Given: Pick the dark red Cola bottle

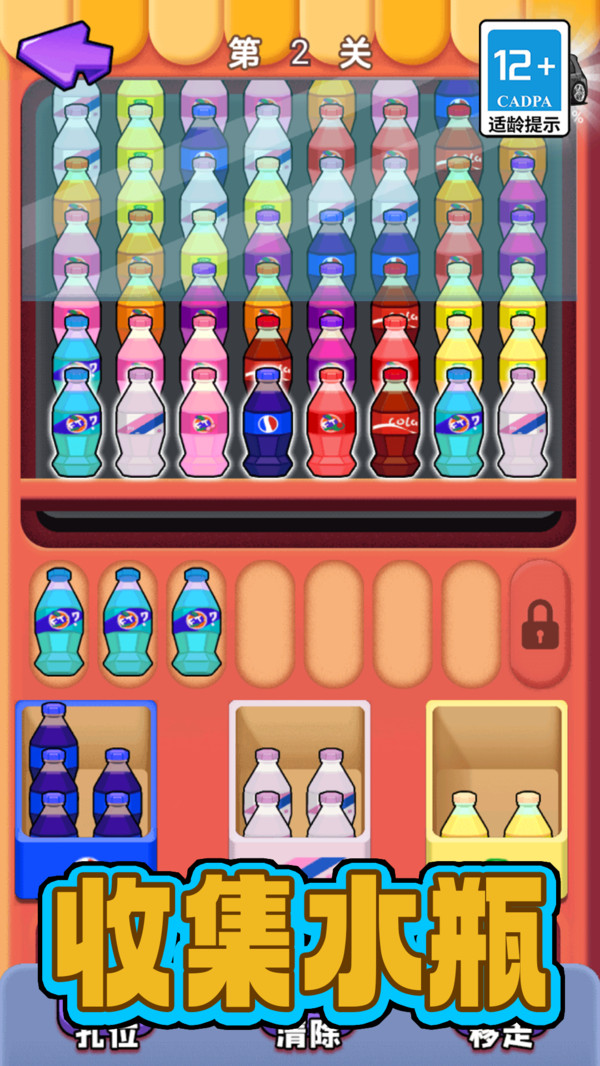Looking at the screenshot, I should click(394, 423).
